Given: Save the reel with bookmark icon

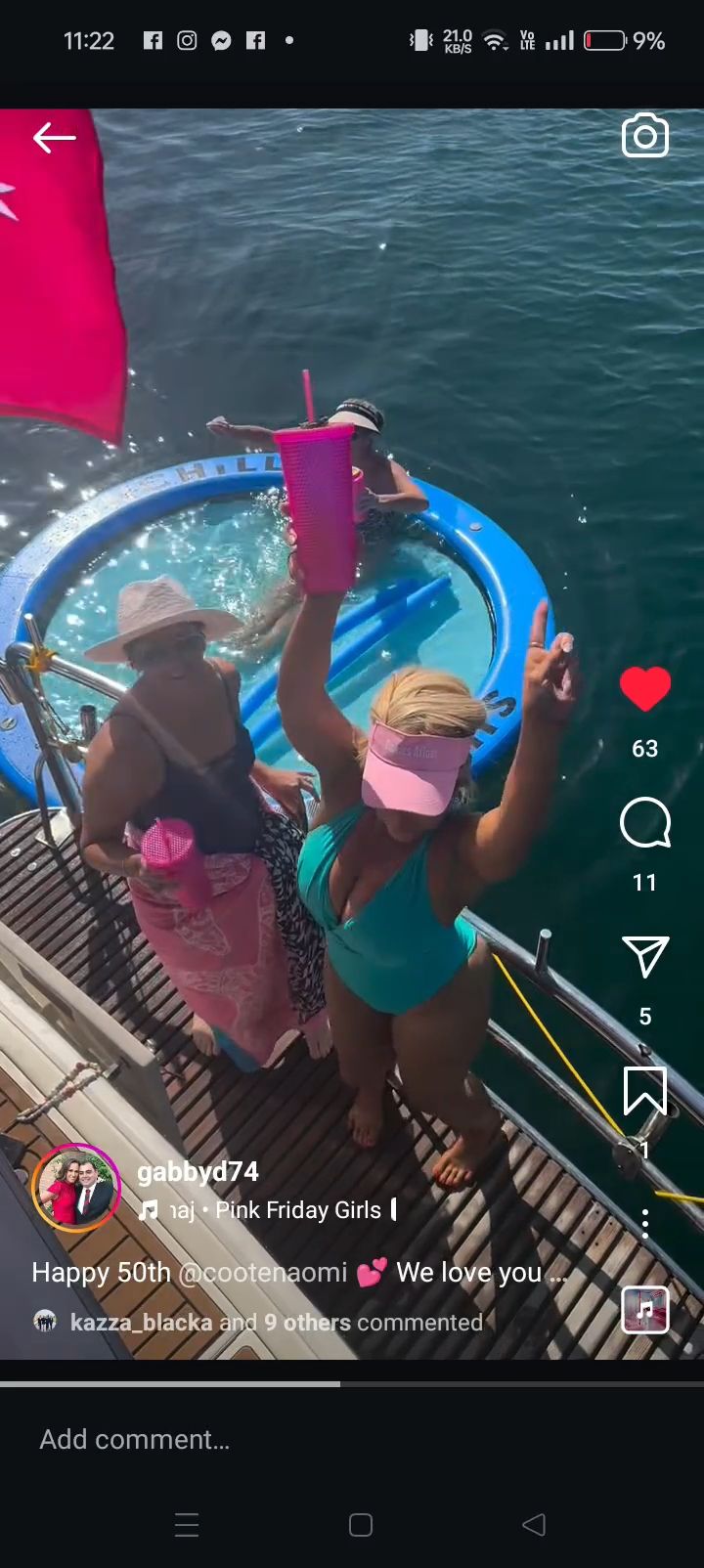Looking at the screenshot, I should pos(645,1091).
